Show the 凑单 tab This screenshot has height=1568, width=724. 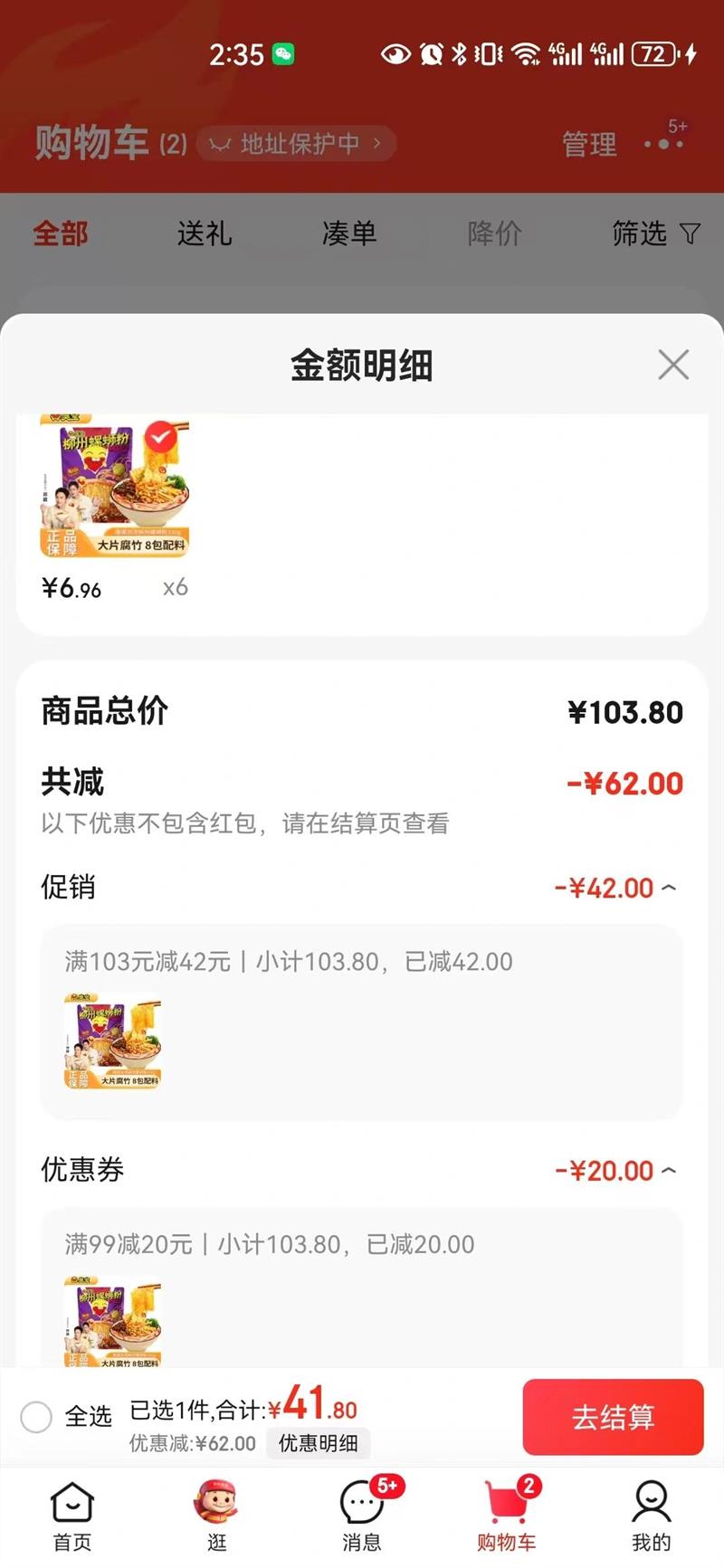tap(349, 234)
